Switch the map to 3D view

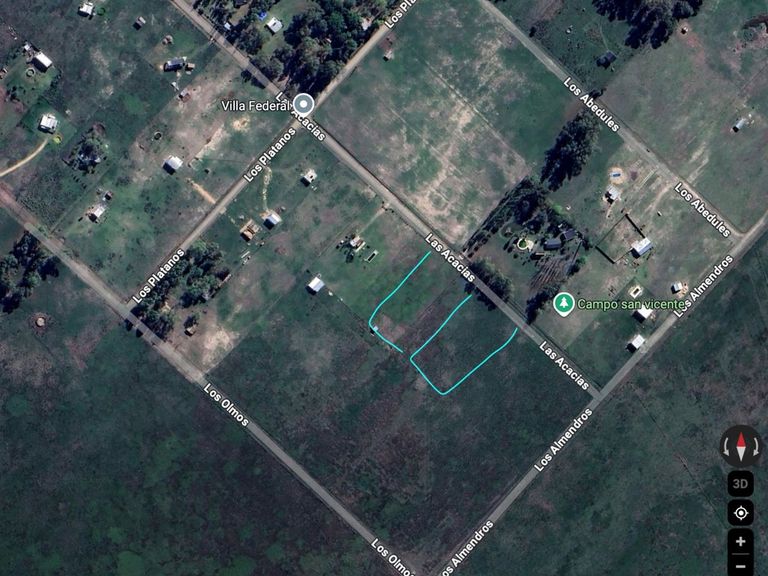[x=741, y=483]
